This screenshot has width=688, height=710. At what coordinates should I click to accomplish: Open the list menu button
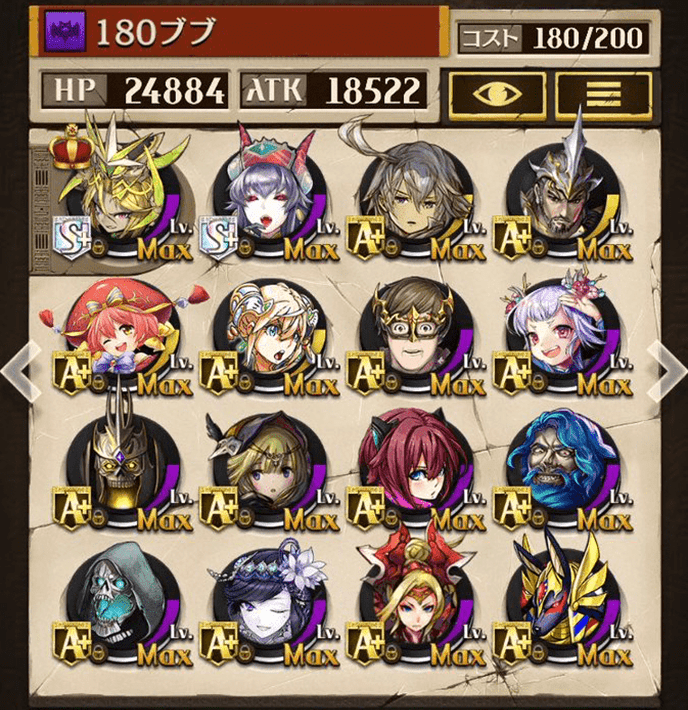click(603, 94)
